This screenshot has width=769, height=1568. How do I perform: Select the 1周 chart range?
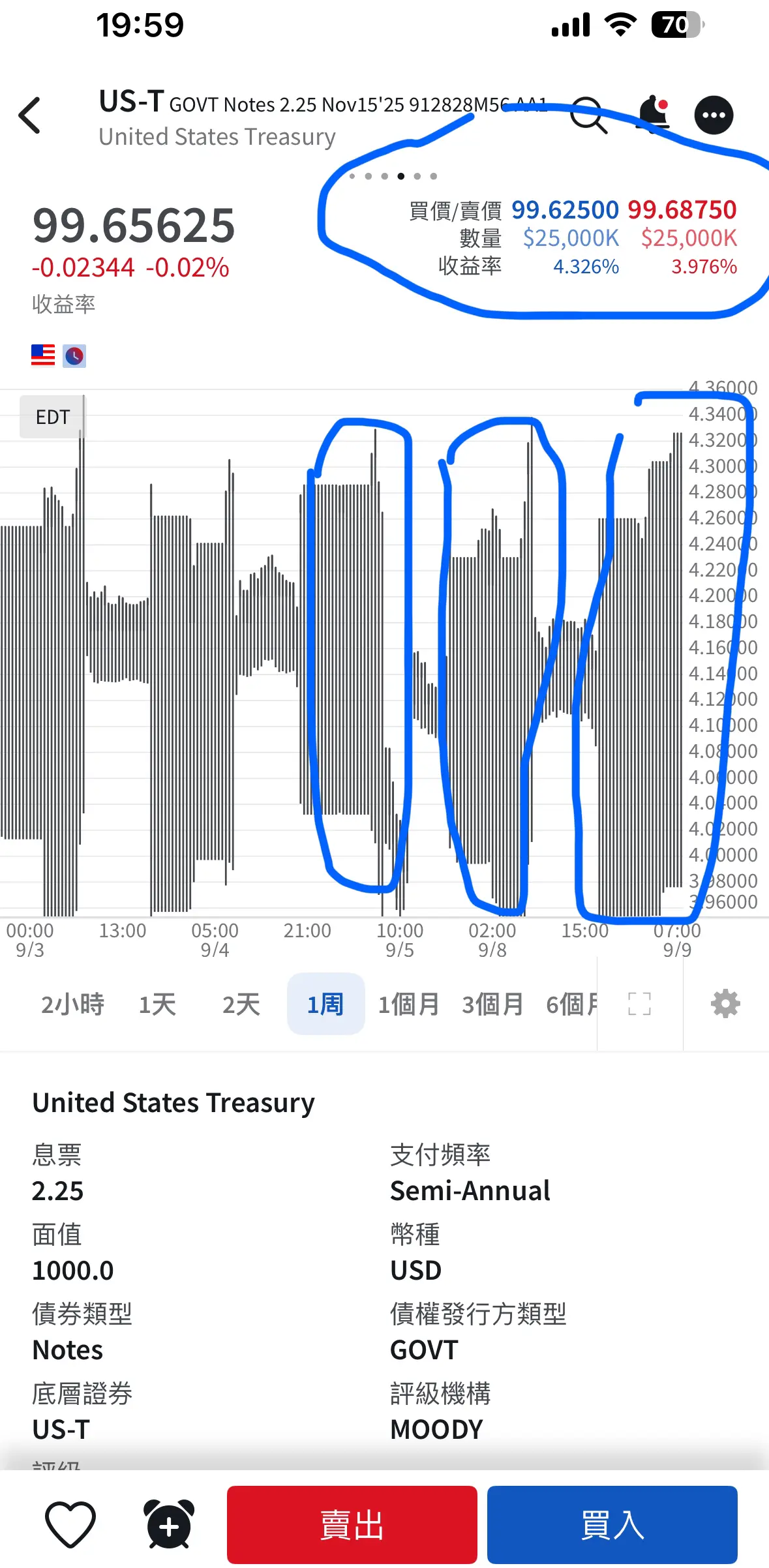[325, 1004]
